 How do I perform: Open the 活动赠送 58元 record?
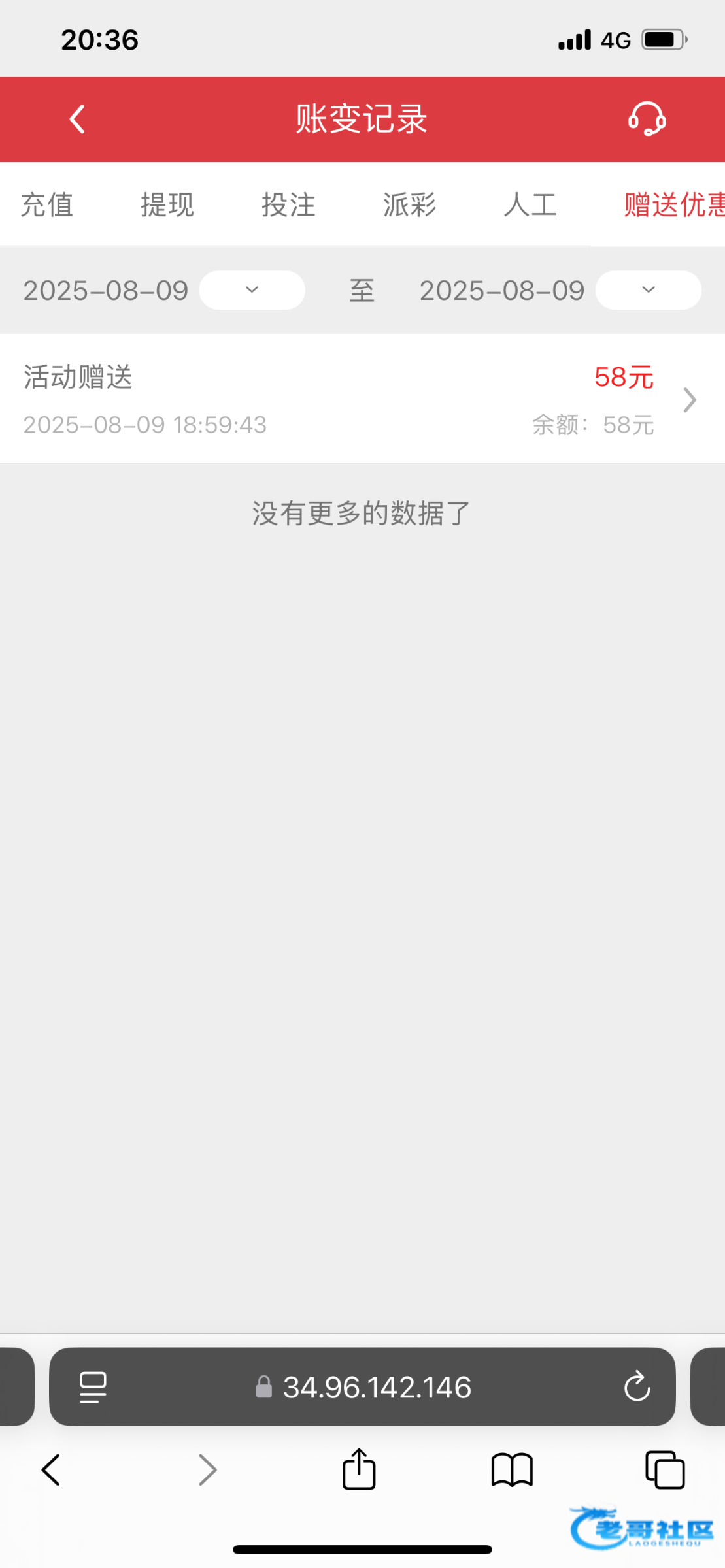tap(362, 399)
